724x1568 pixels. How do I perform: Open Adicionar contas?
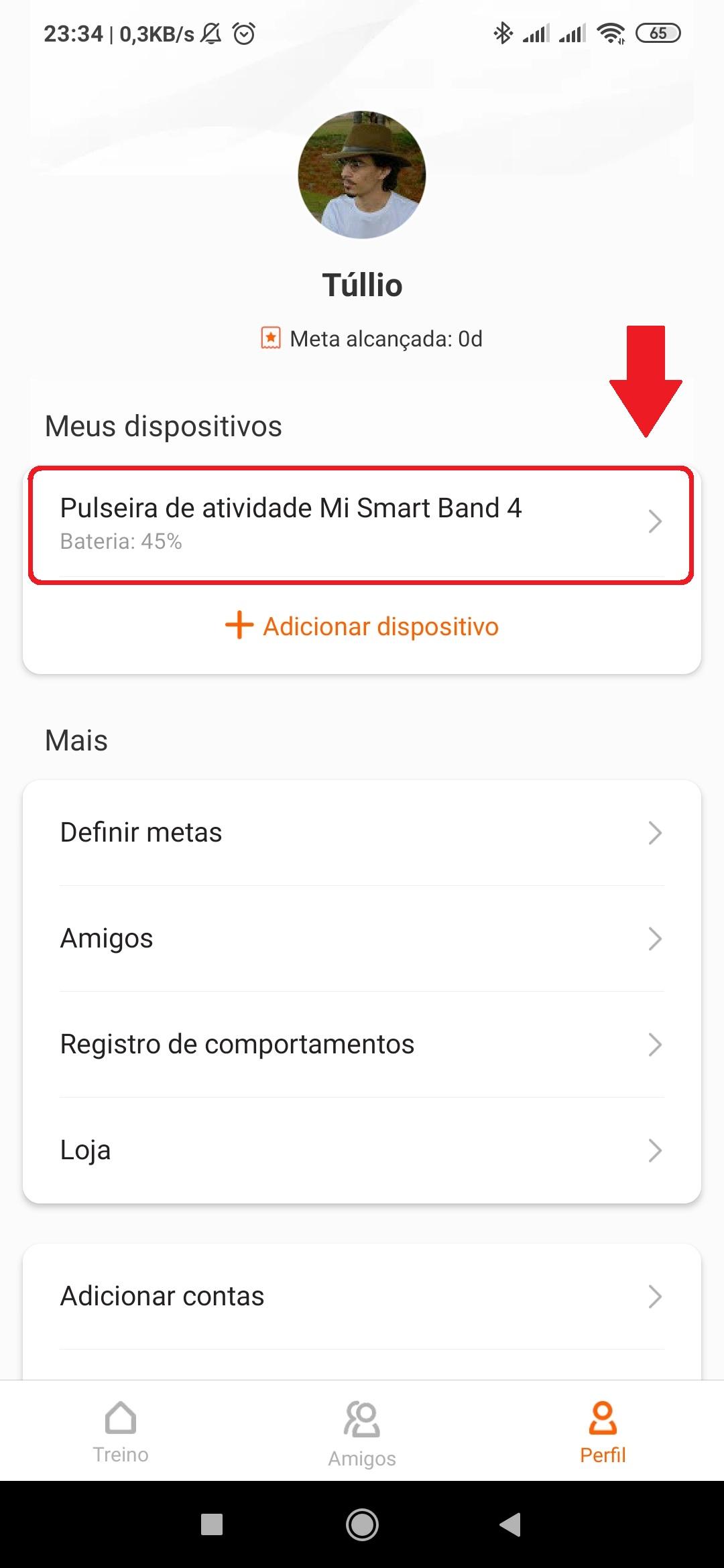362,1295
